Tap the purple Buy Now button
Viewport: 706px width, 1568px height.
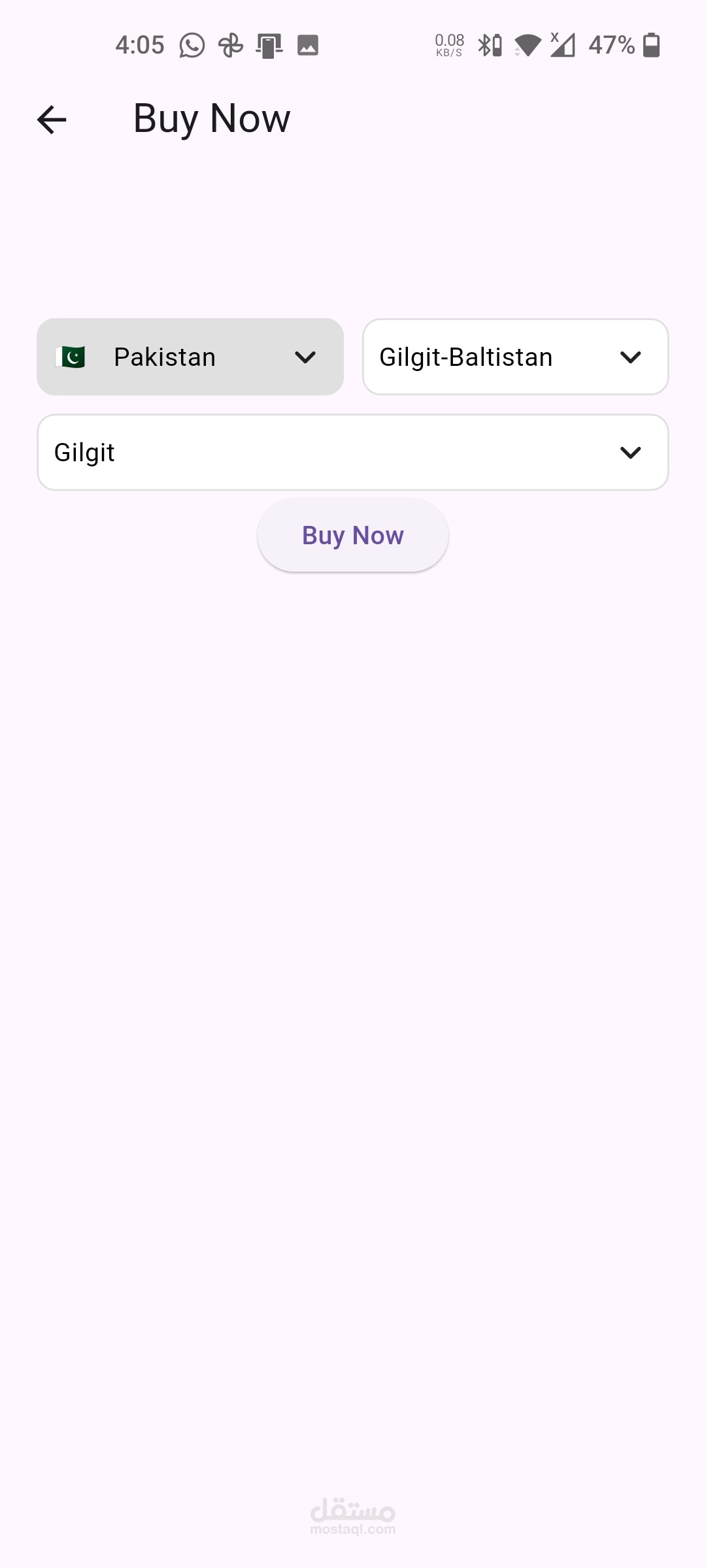pos(353,535)
